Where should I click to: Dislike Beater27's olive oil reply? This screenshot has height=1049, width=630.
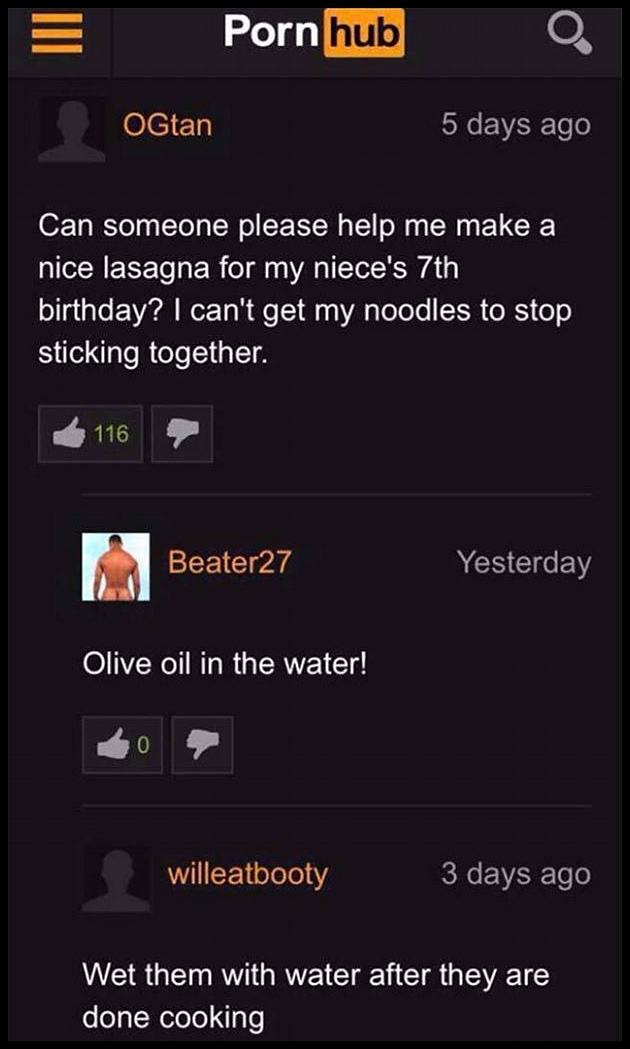click(x=203, y=745)
